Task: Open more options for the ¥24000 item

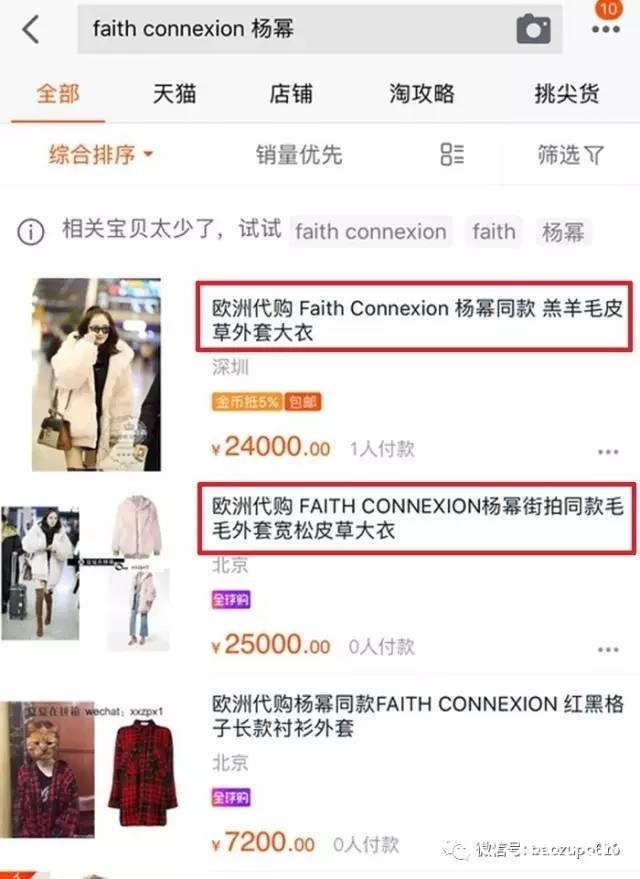Action: point(608,452)
